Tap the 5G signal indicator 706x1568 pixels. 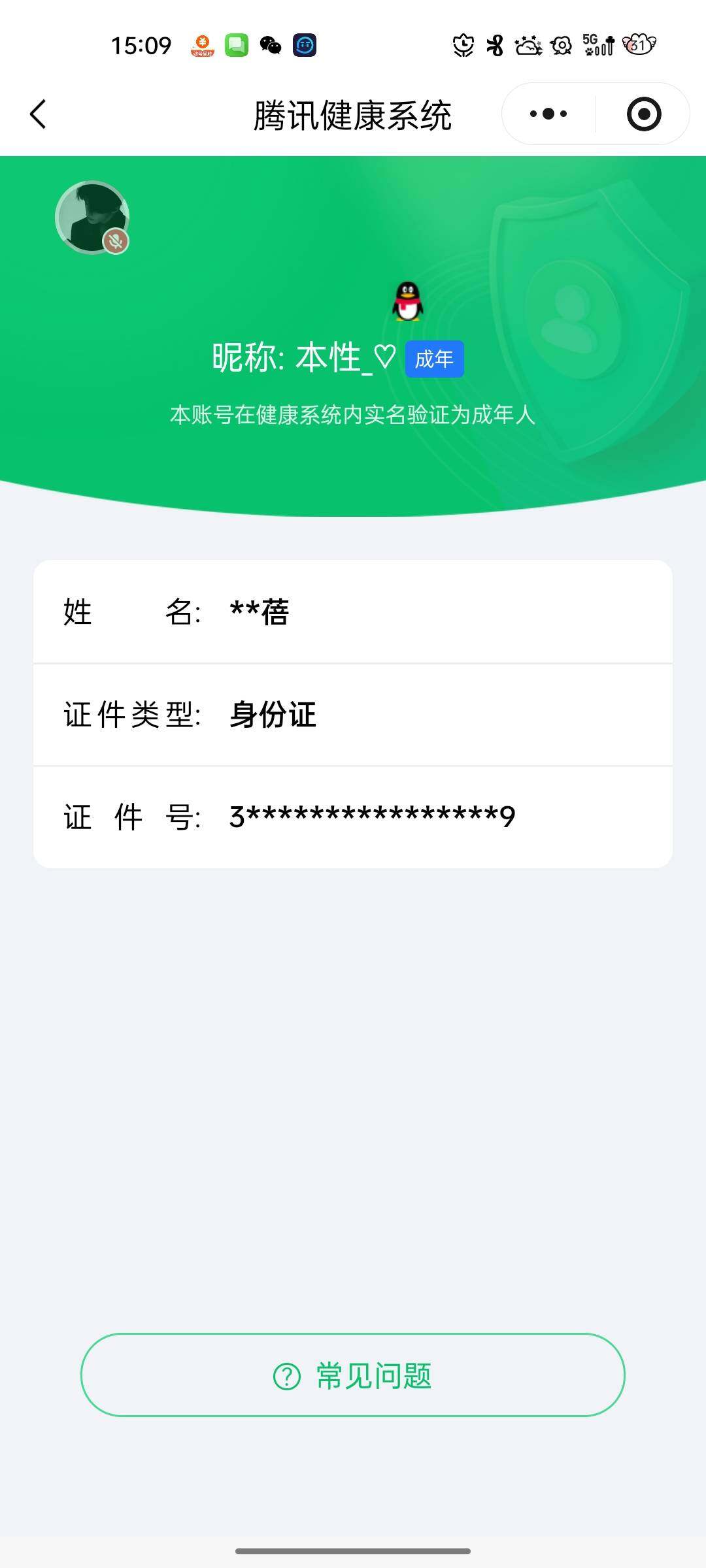click(597, 44)
